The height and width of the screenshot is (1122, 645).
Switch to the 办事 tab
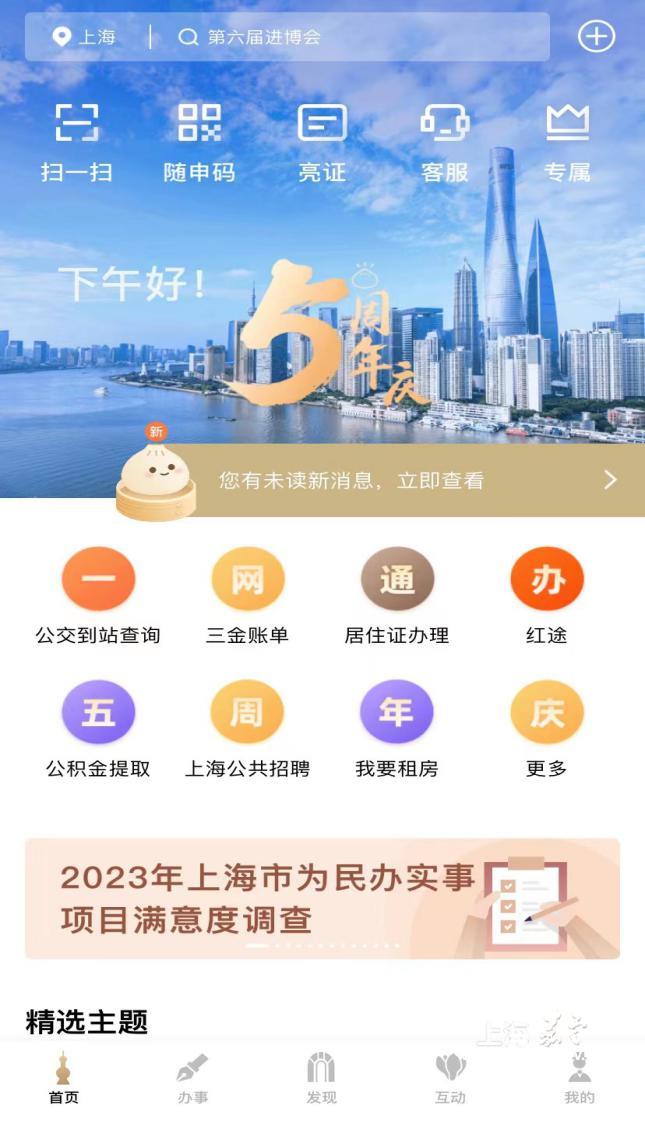pos(193,1079)
